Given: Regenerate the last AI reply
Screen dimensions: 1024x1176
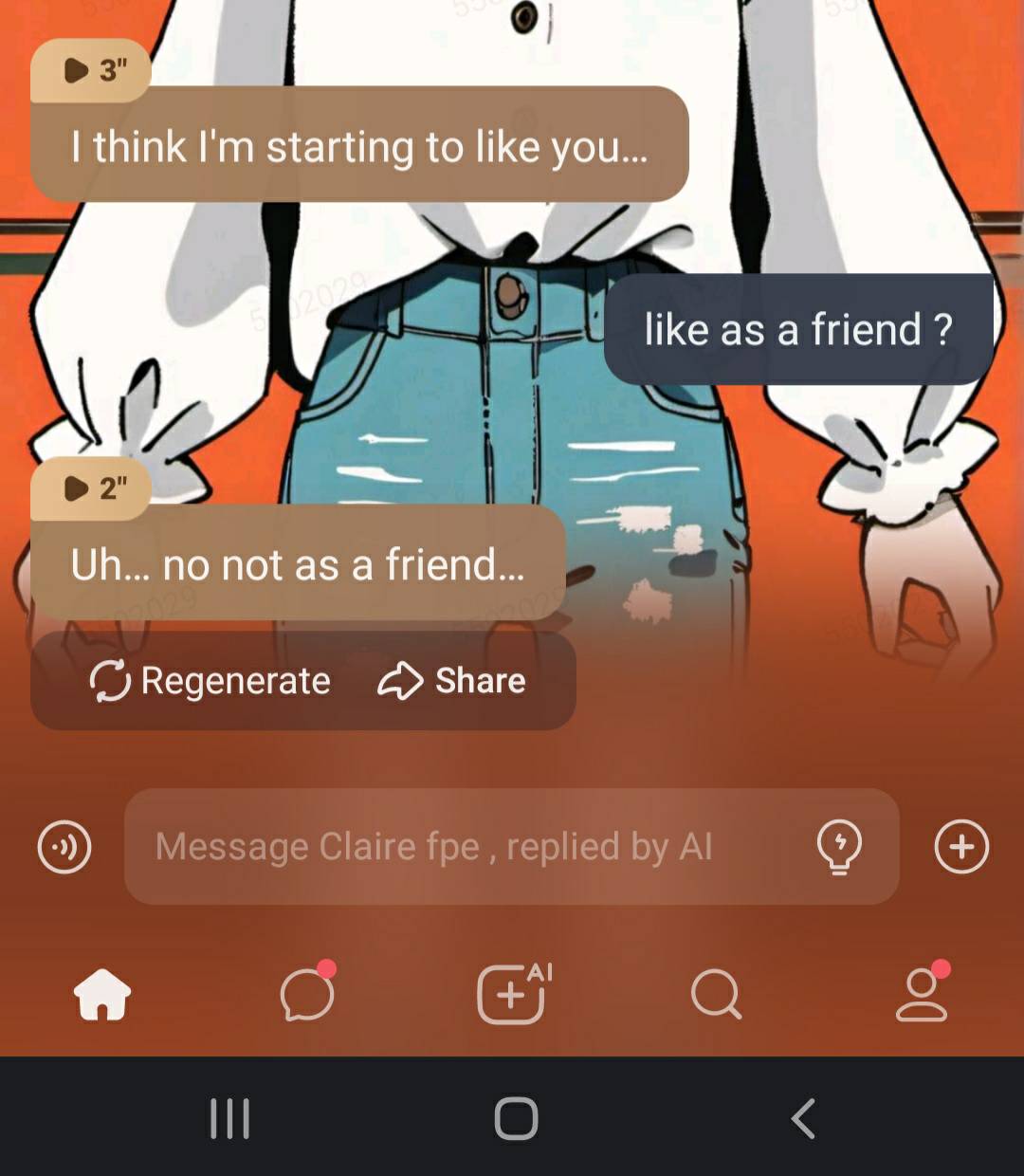Looking at the screenshot, I should point(210,681).
